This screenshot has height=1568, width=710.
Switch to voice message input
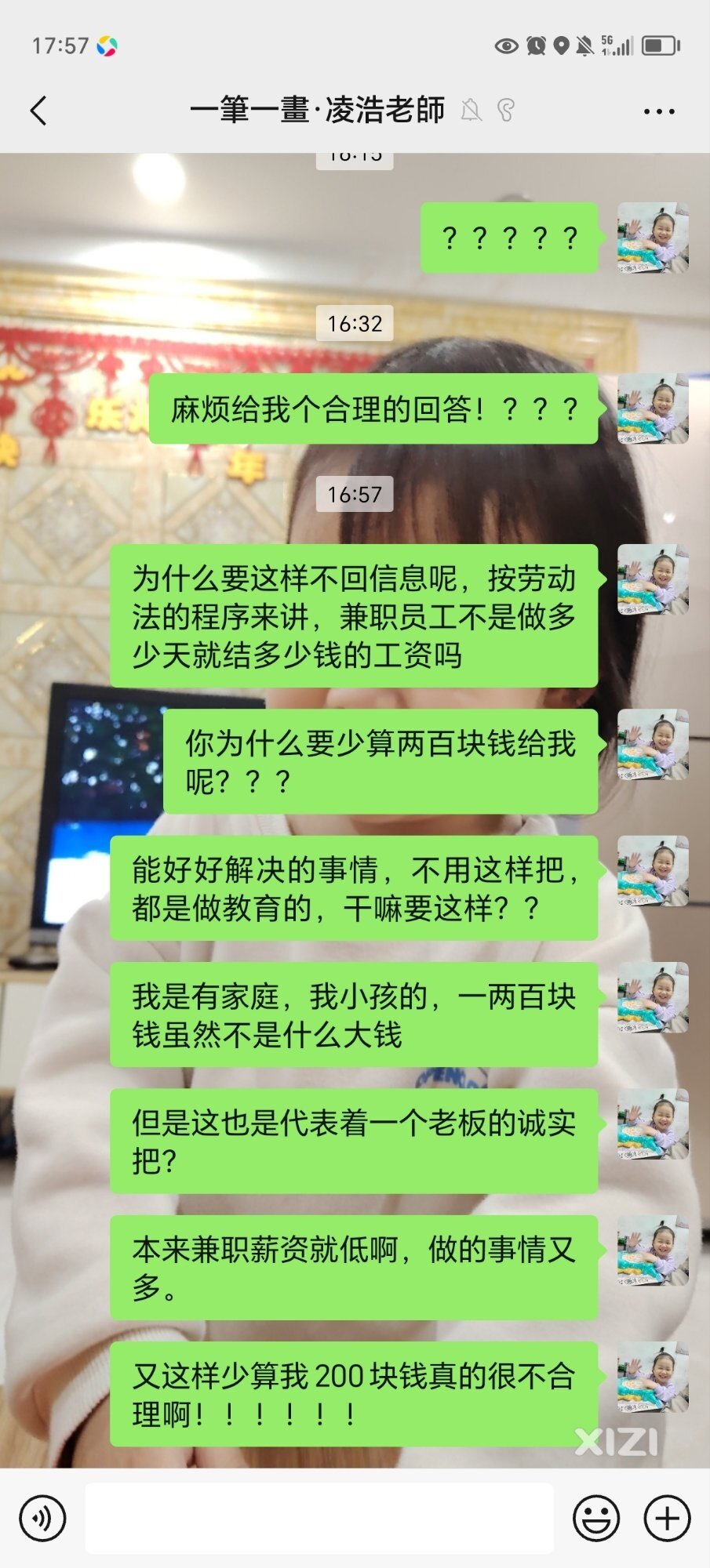click(43, 1519)
